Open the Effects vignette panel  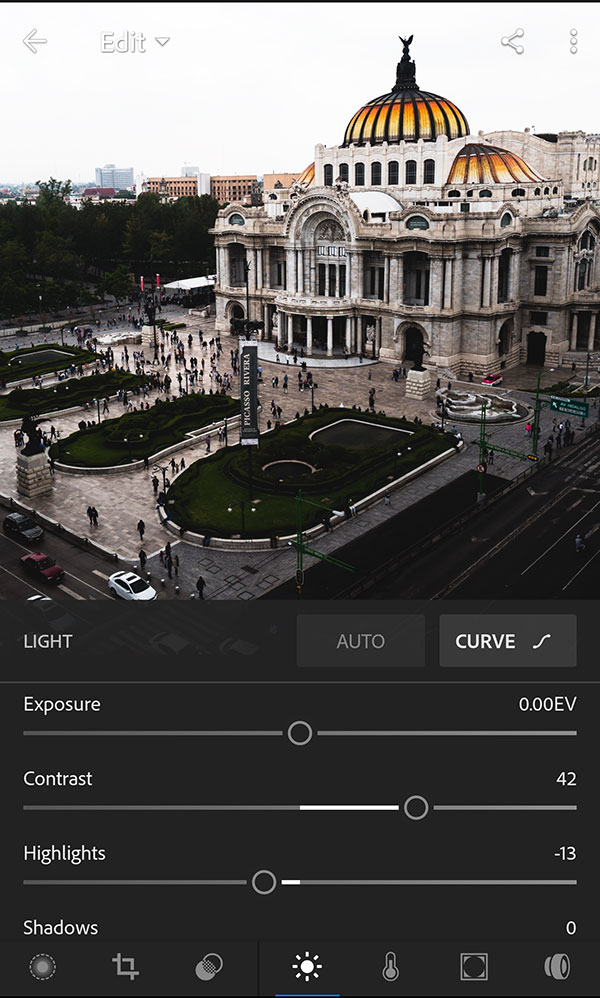pos(473,966)
